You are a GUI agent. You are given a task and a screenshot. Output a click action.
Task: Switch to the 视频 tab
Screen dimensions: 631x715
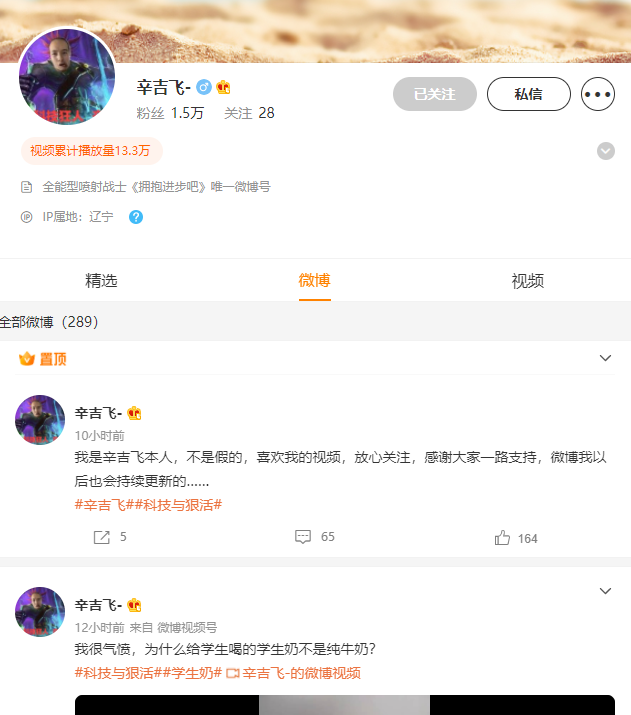(x=527, y=281)
